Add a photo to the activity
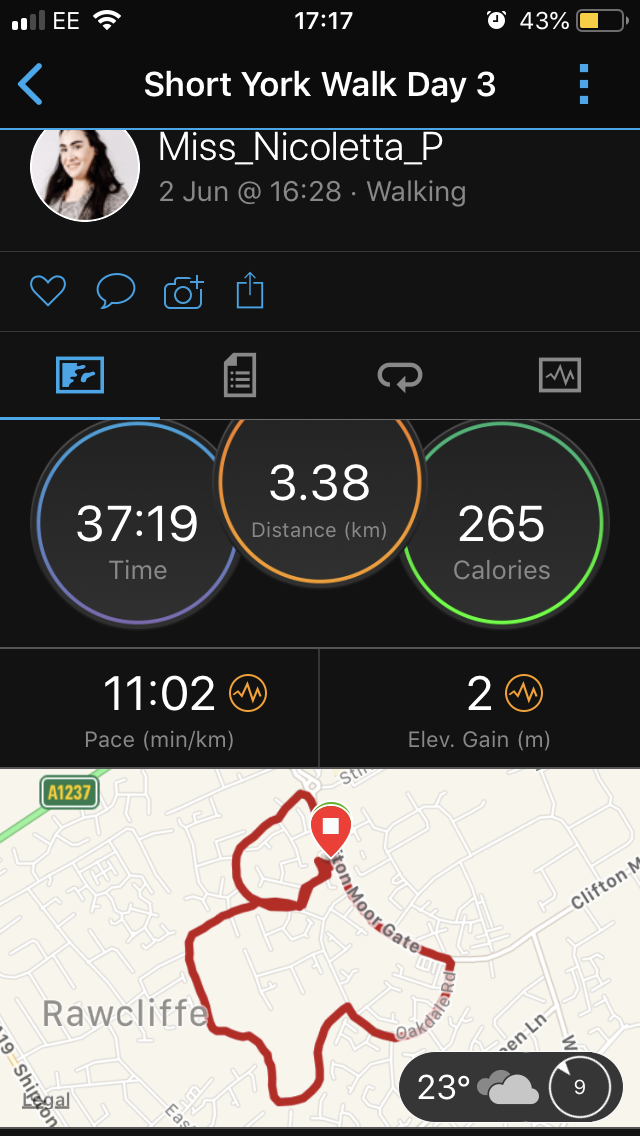 [x=183, y=291]
